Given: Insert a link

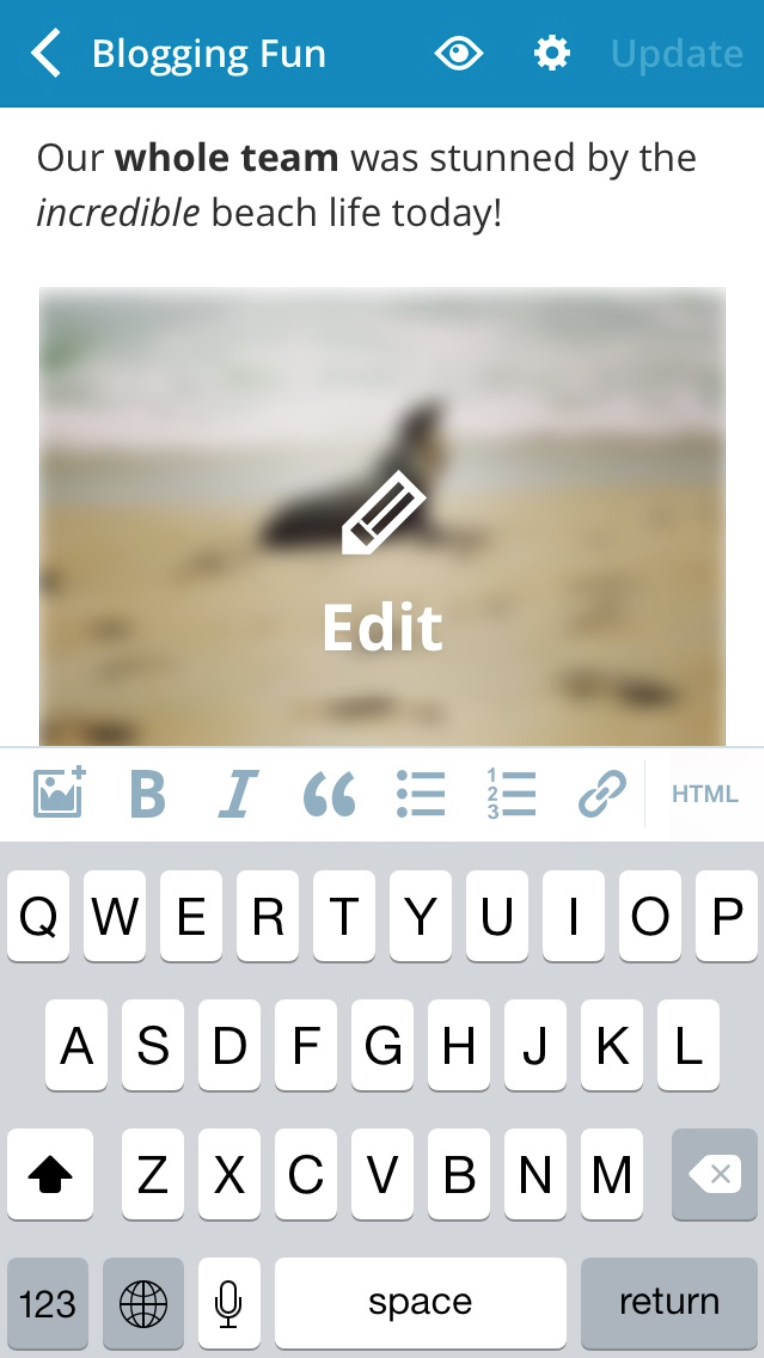Looking at the screenshot, I should pos(602,795).
